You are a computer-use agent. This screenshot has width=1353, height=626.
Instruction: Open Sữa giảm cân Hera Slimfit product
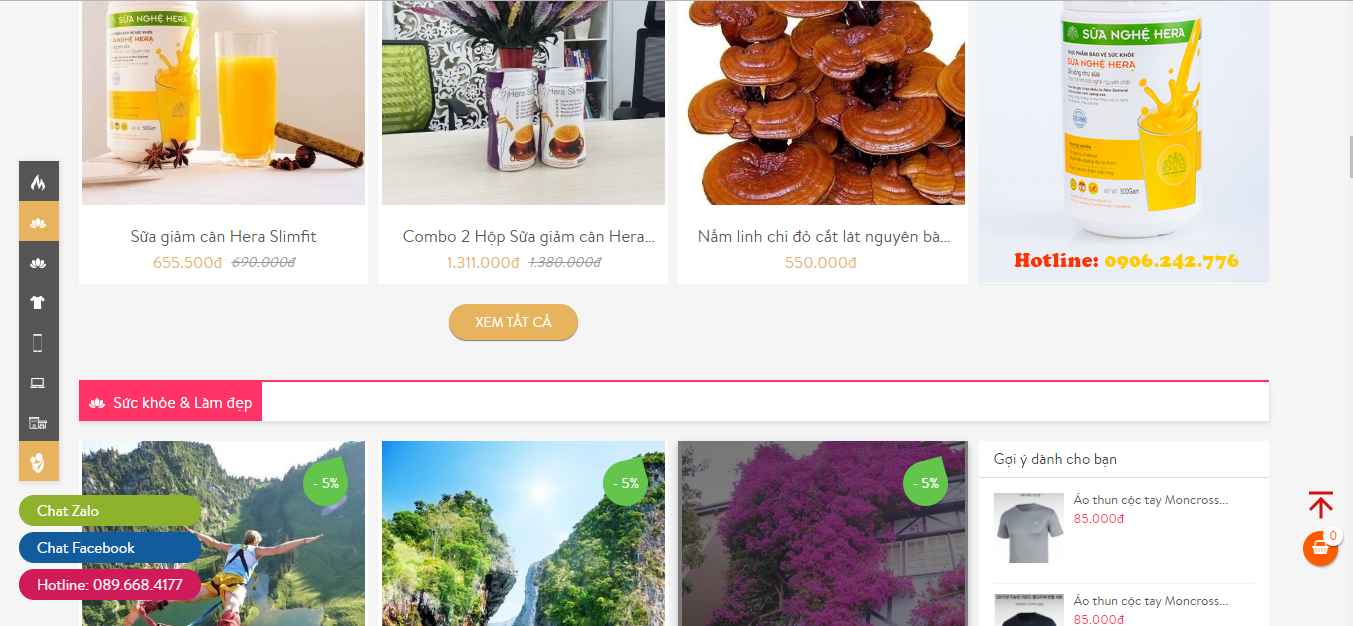[x=223, y=237]
